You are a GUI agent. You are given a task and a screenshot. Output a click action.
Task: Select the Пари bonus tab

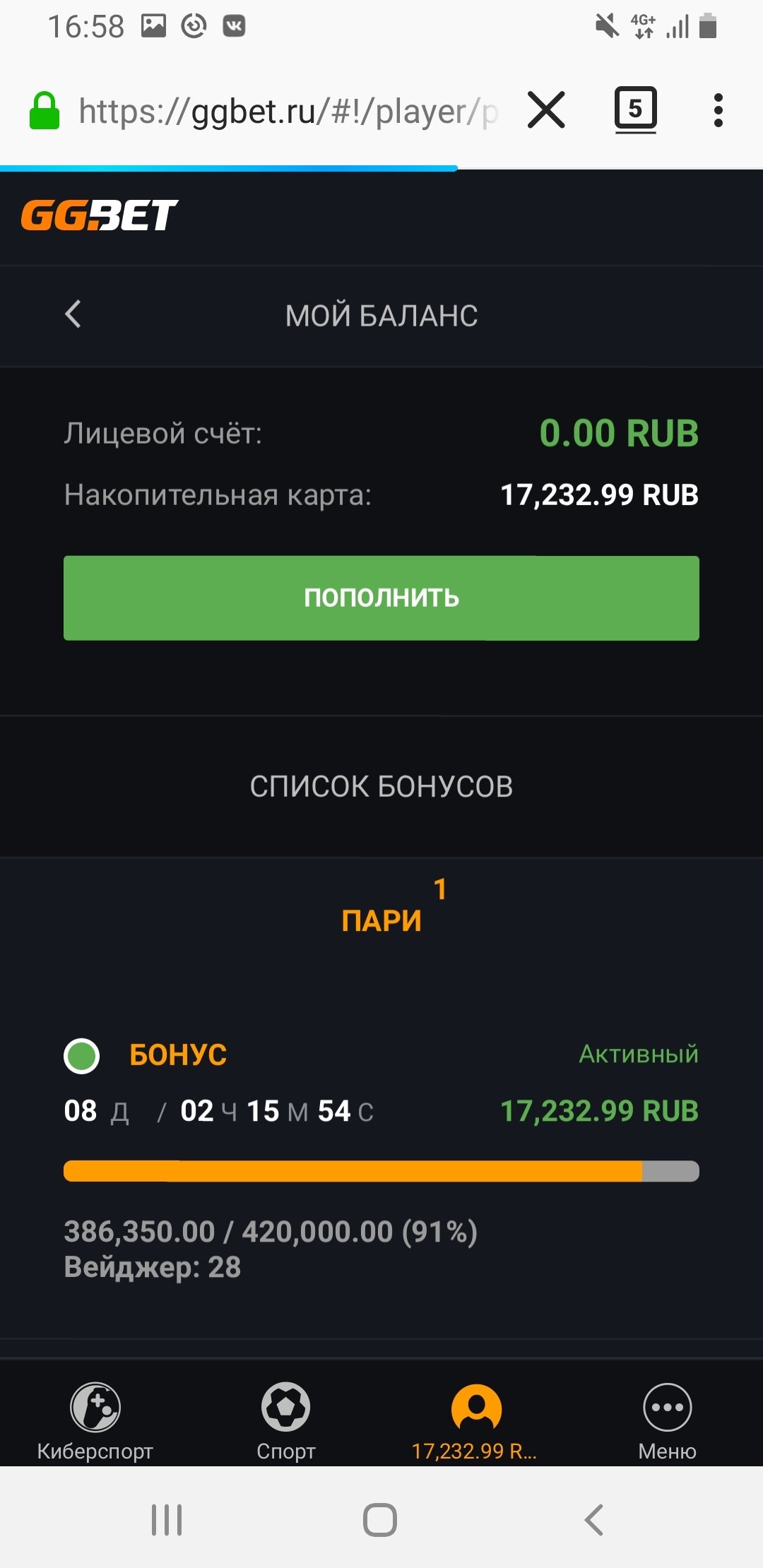coord(381,920)
